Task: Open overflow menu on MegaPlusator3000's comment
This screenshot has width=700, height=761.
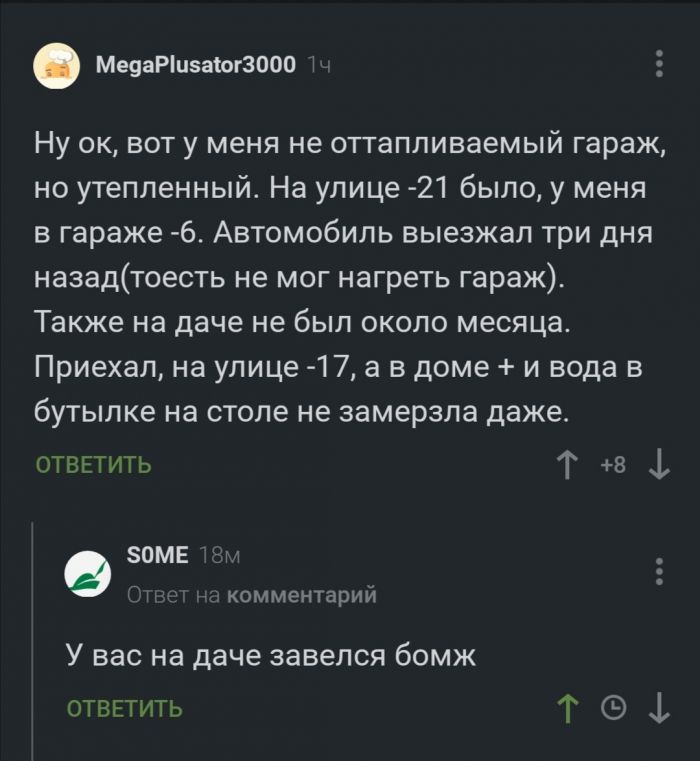Action: pos(658,63)
